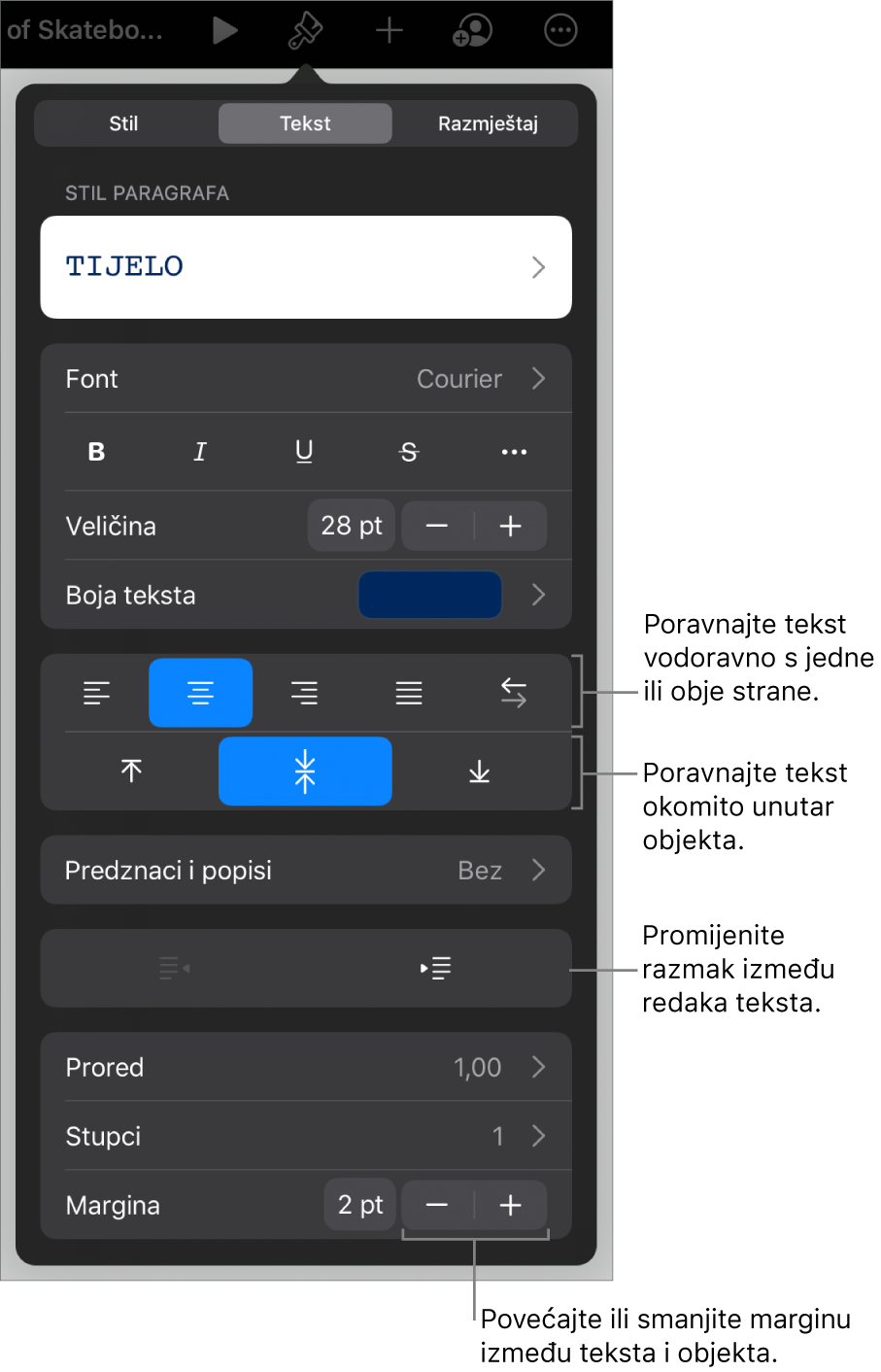Apply underline to text
Screen dimensions: 881x1372
(304, 452)
